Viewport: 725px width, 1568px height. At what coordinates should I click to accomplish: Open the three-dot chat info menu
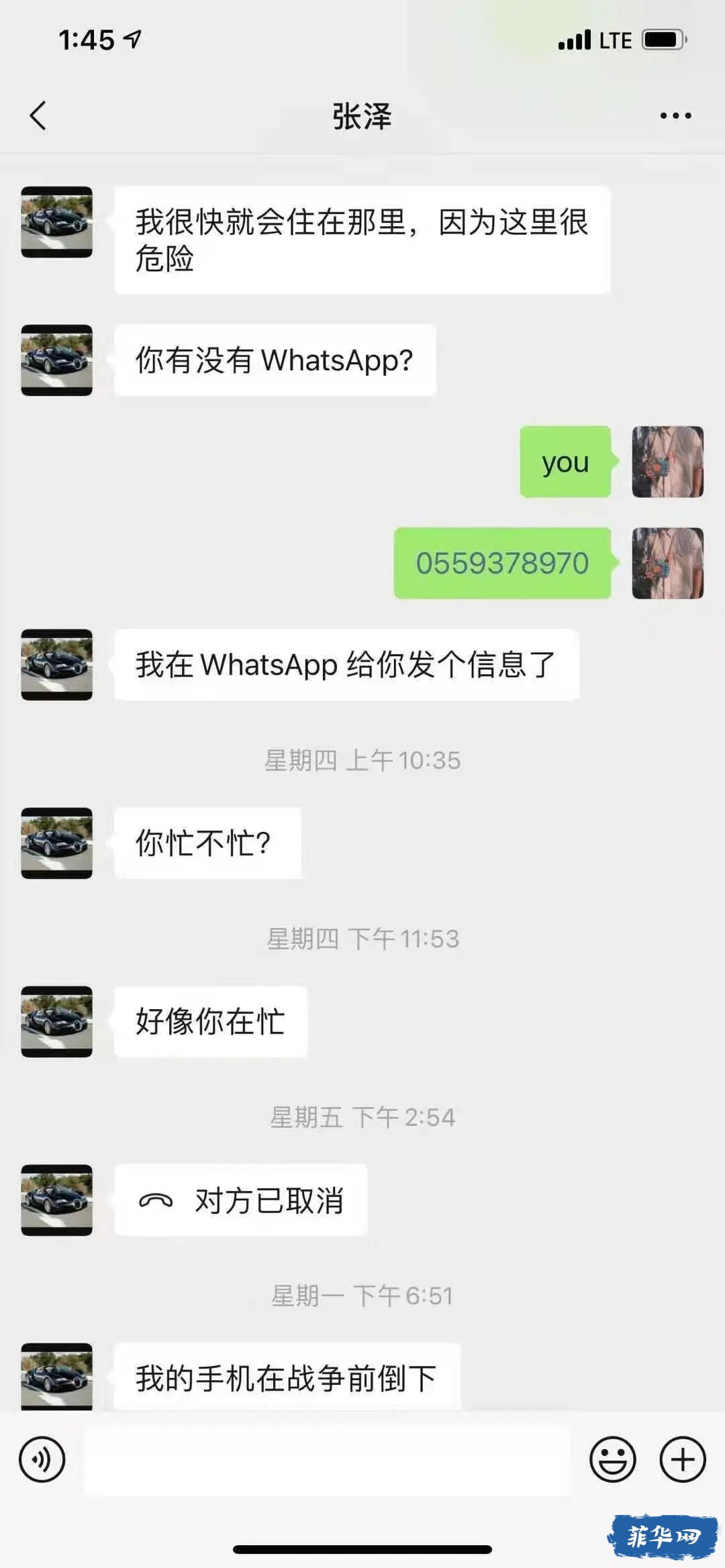point(675,116)
